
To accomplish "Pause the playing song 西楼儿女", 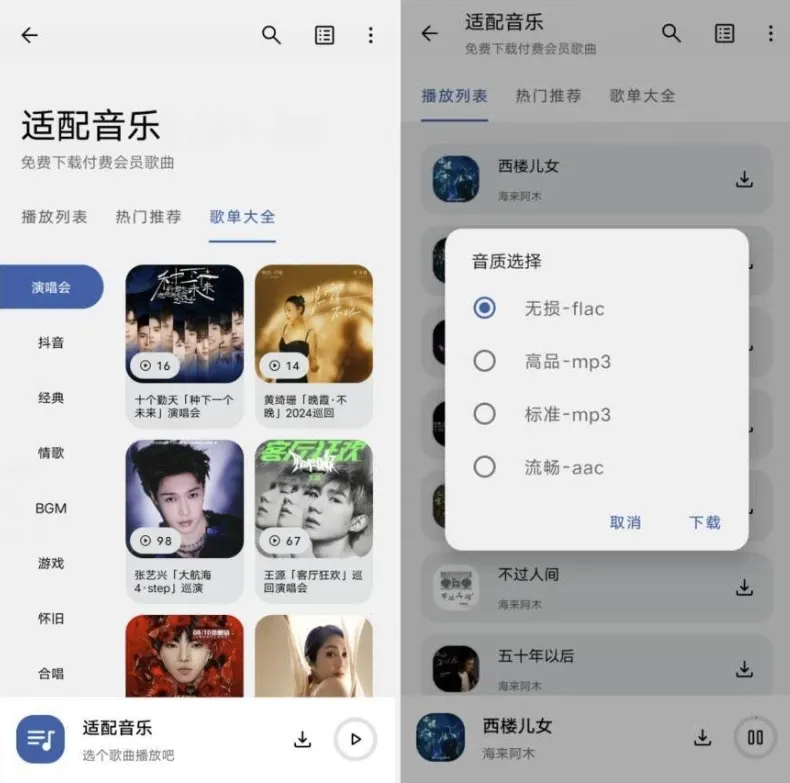I will click(x=755, y=738).
